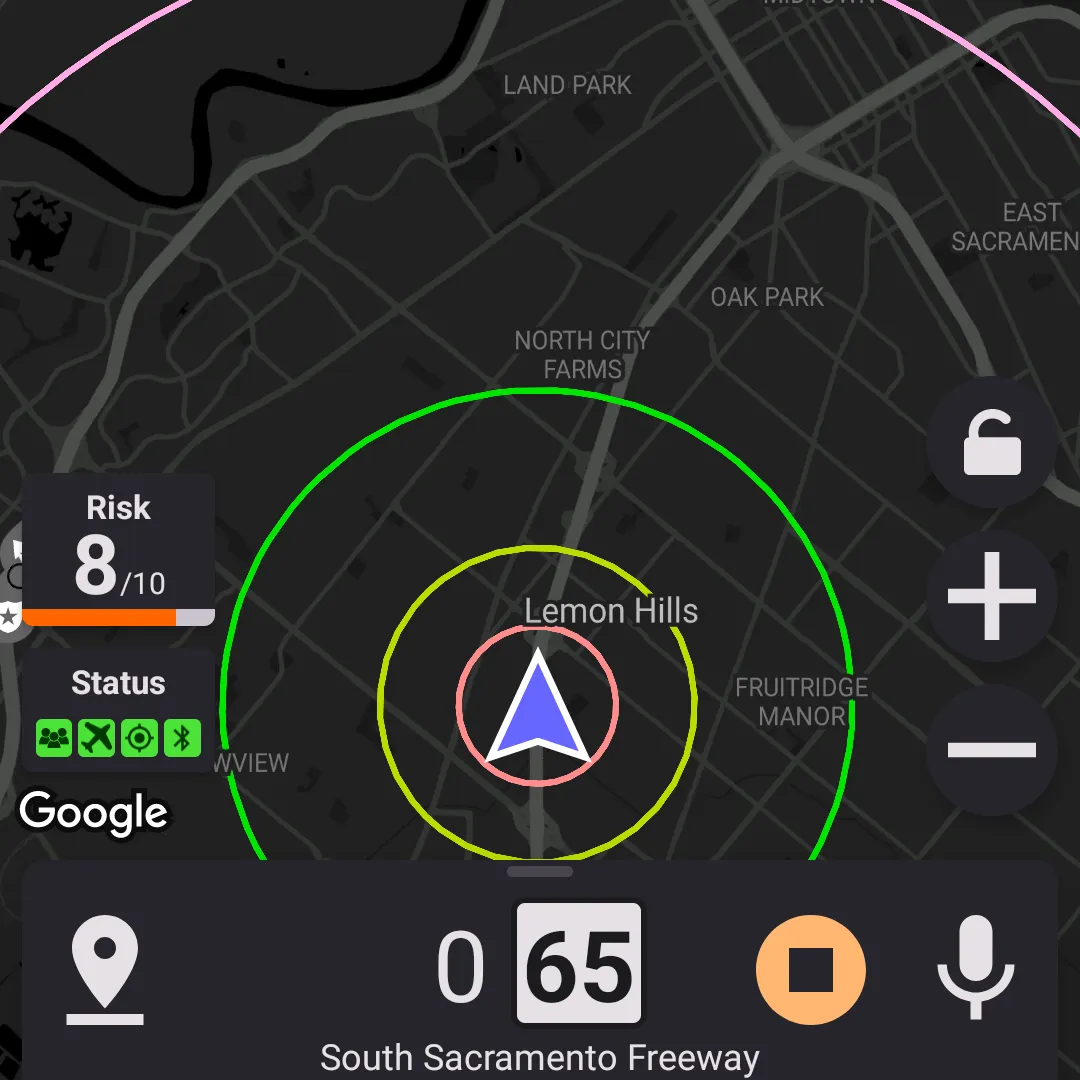Screen dimensions: 1080x1080
Task: Activate the microphone voice input
Action: (x=975, y=968)
